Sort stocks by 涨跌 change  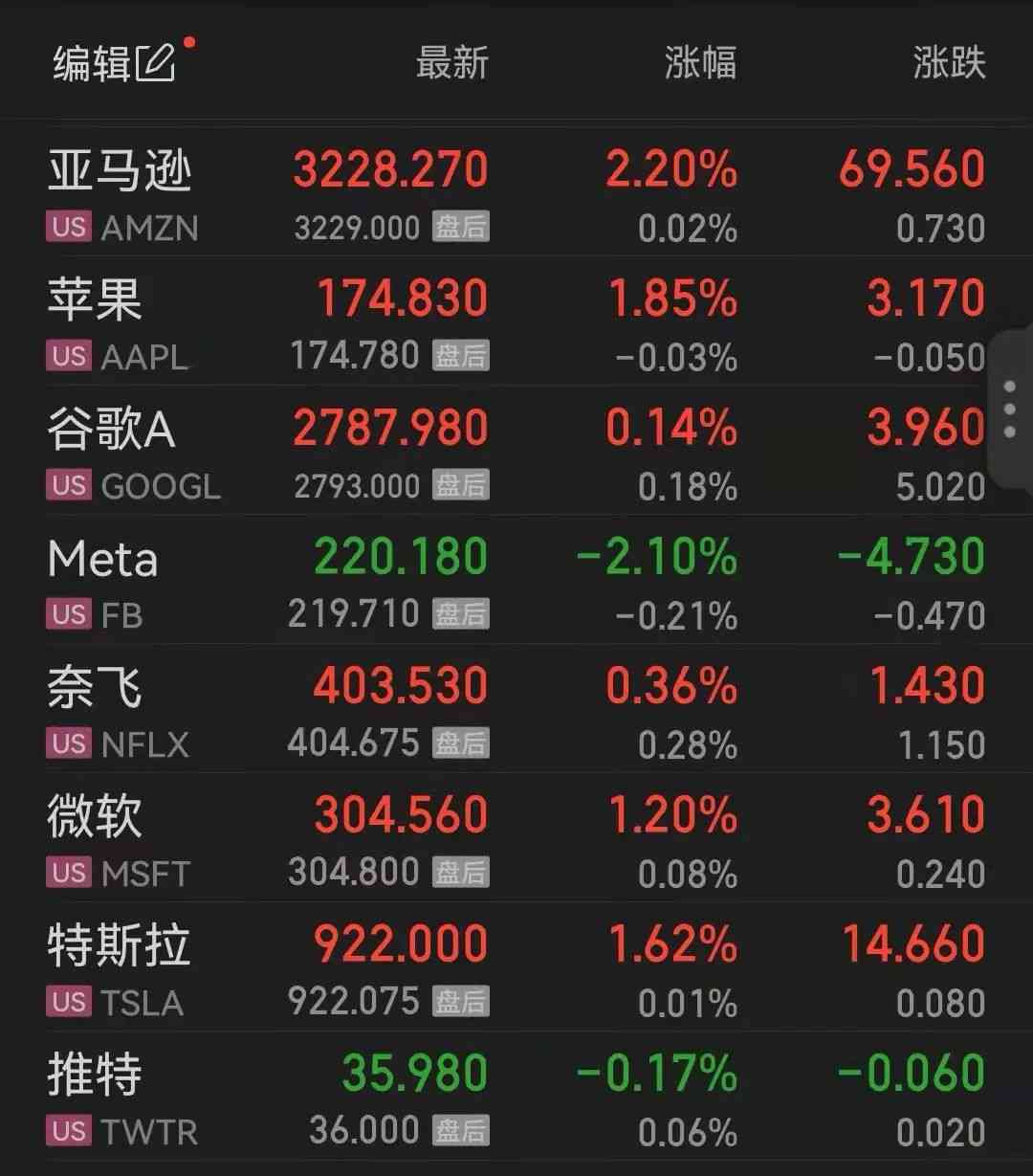click(x=948, y=64)
